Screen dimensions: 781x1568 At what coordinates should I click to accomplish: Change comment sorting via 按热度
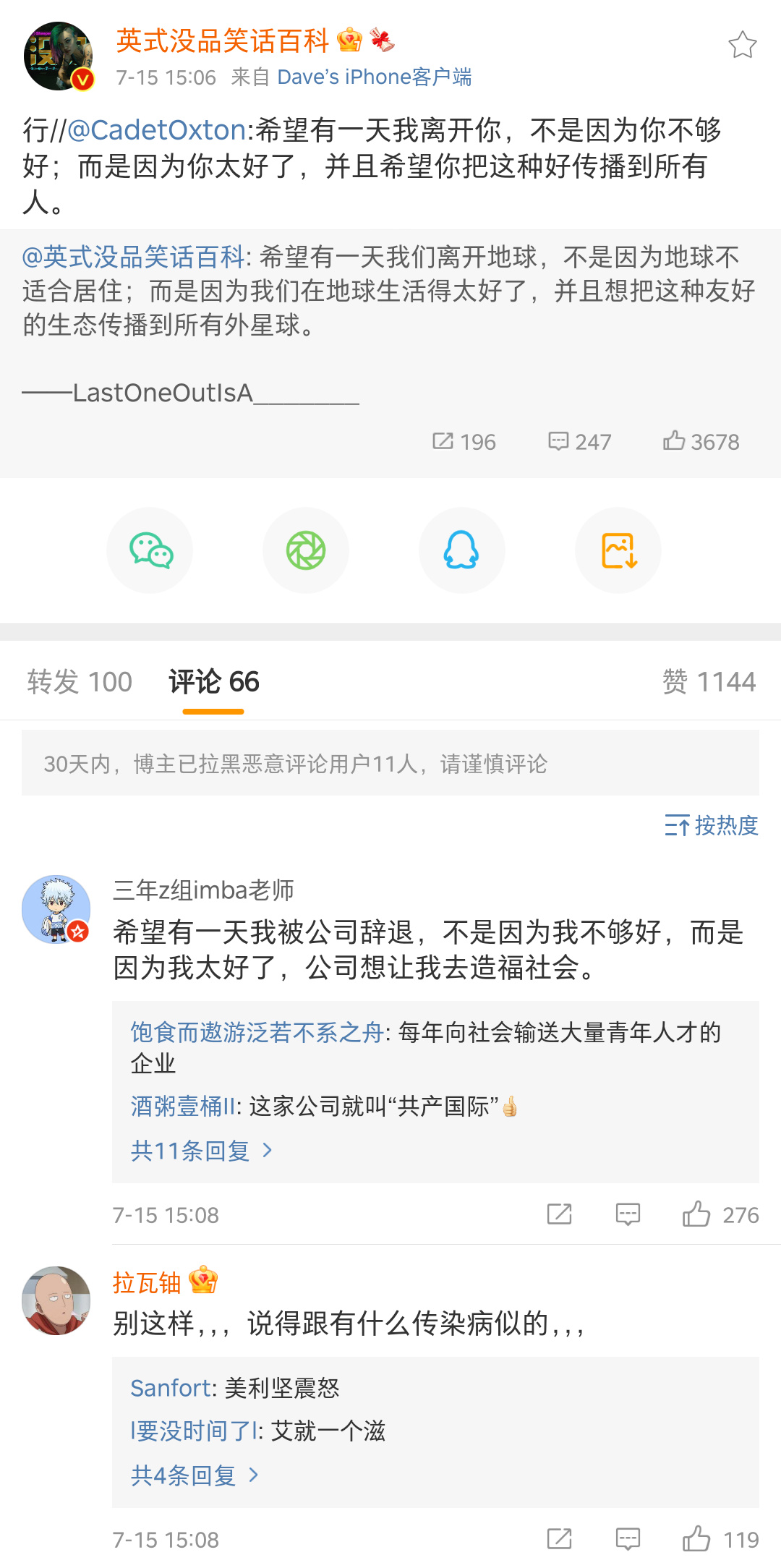coord(712,825)
